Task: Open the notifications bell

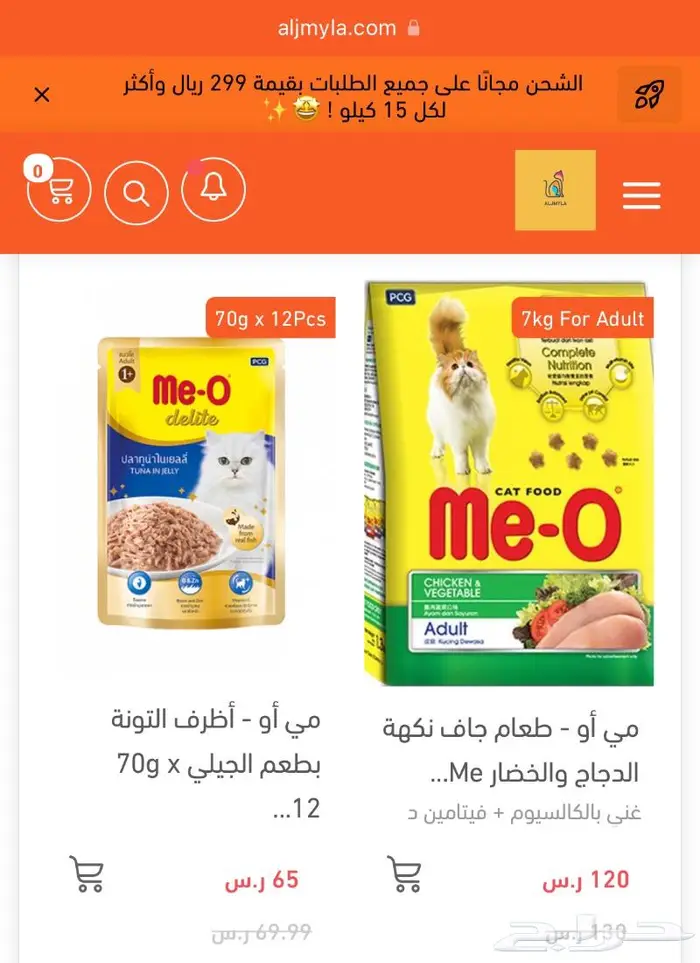Action: [x=213, y=190]
